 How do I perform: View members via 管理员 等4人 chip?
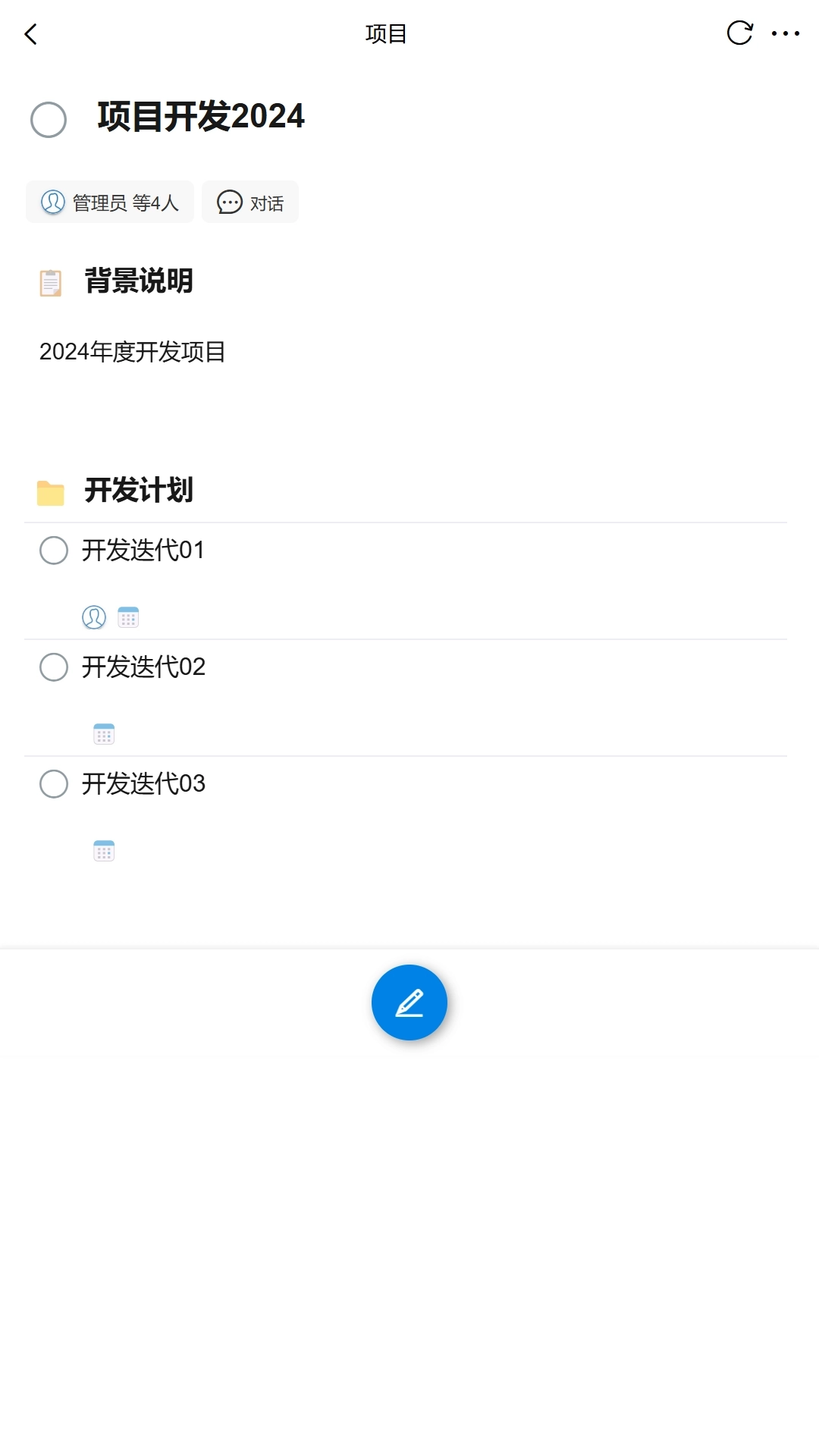pyautogui.click(x=109, y=202)
